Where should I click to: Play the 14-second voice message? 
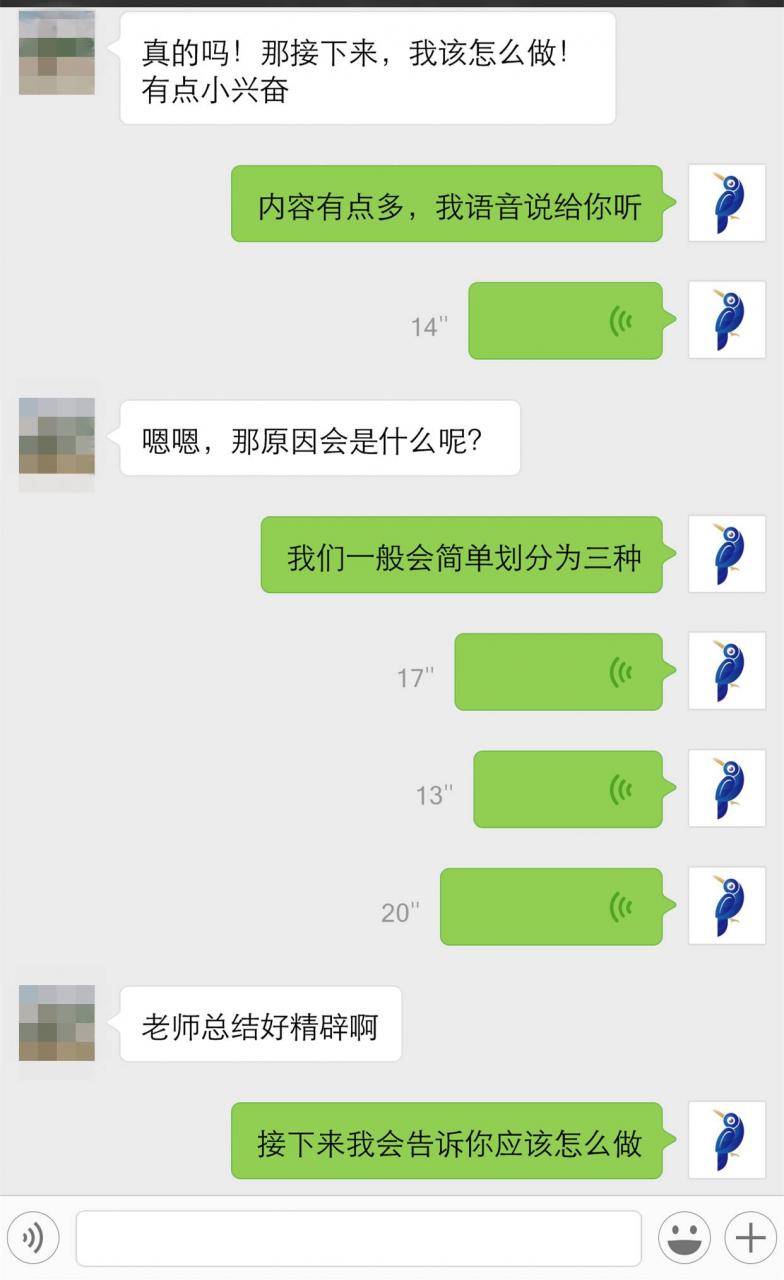563,320
